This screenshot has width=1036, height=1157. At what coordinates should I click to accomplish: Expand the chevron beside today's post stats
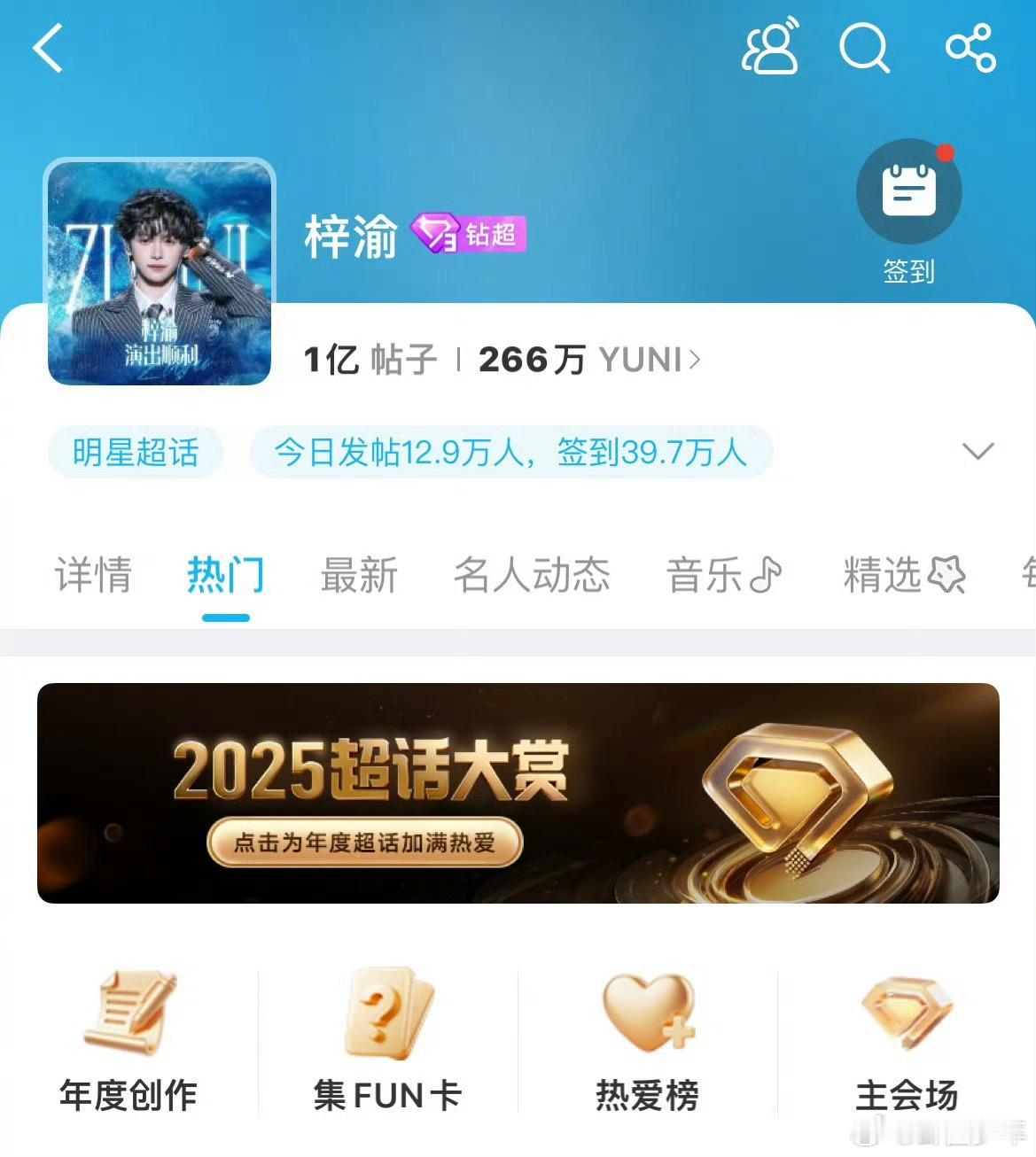pos(977,451)
